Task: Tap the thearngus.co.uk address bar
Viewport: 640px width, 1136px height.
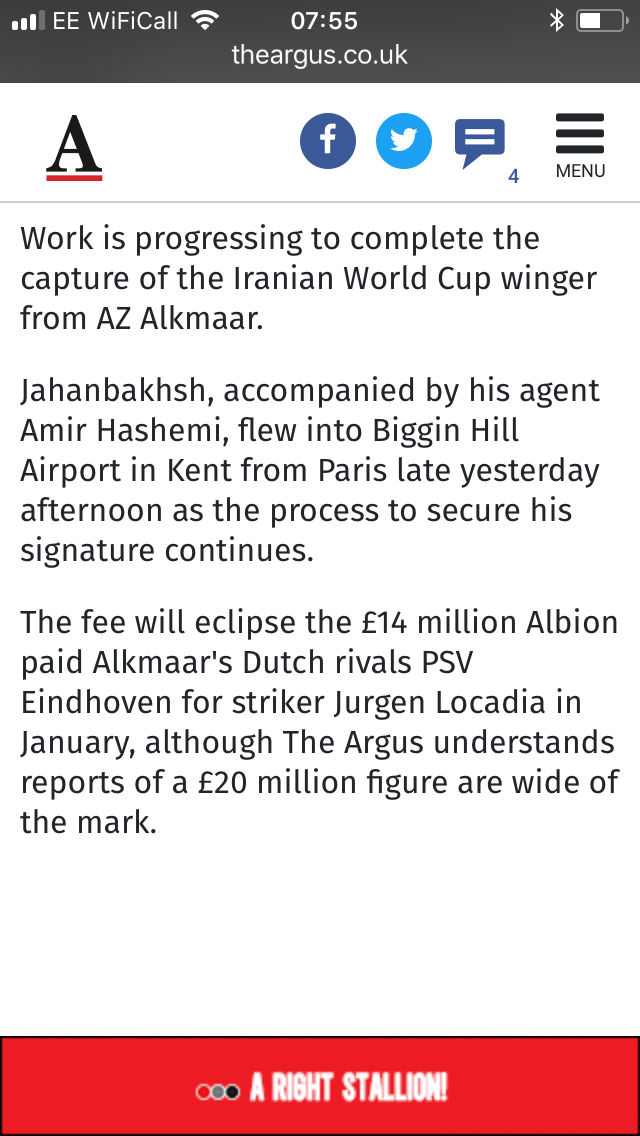Action: pos(320,55)
